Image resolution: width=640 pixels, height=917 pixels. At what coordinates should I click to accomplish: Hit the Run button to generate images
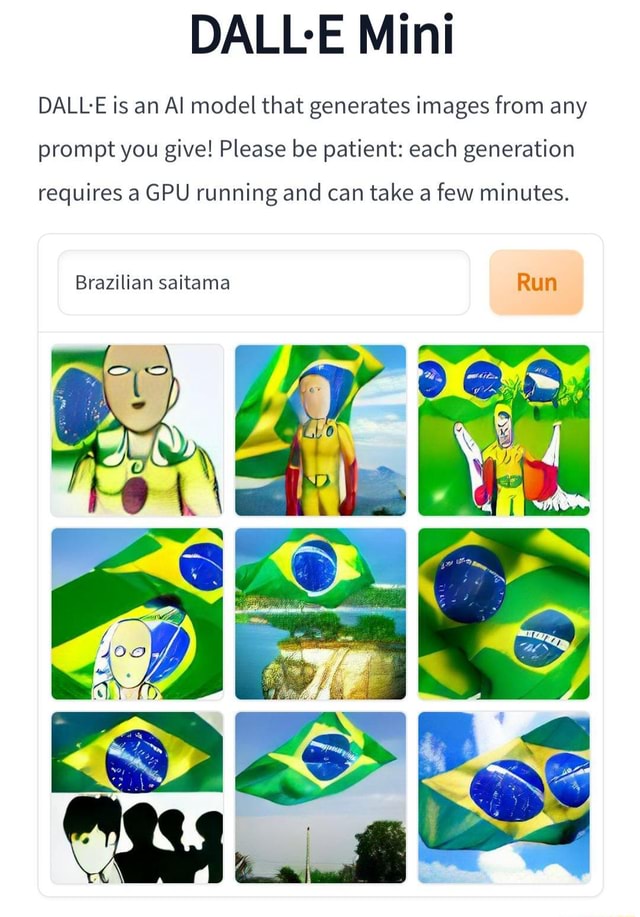(536, 283)
